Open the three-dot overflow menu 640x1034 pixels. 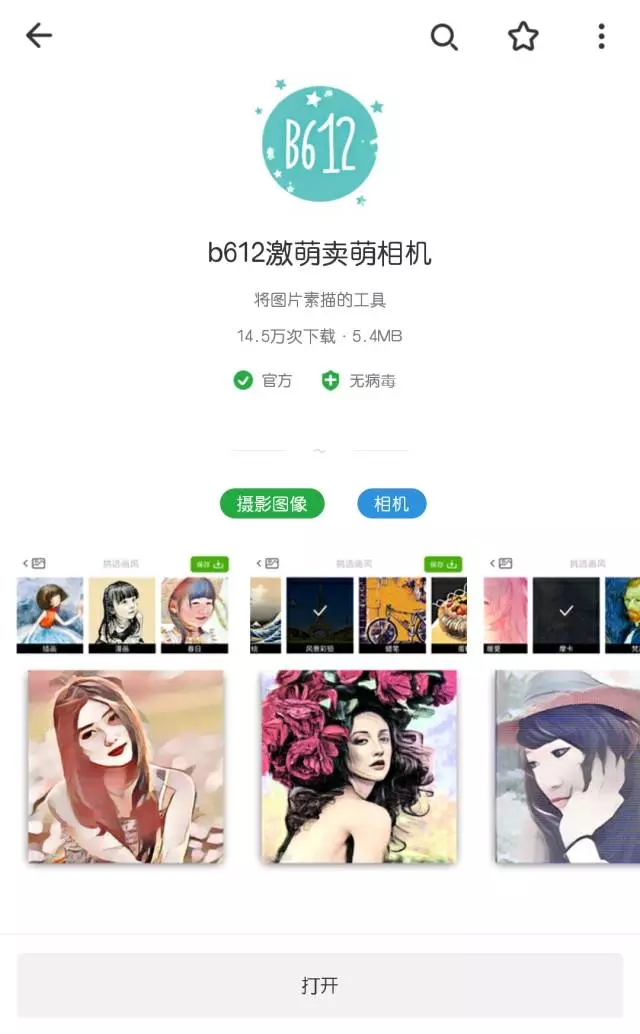click(x=601, y=36)
